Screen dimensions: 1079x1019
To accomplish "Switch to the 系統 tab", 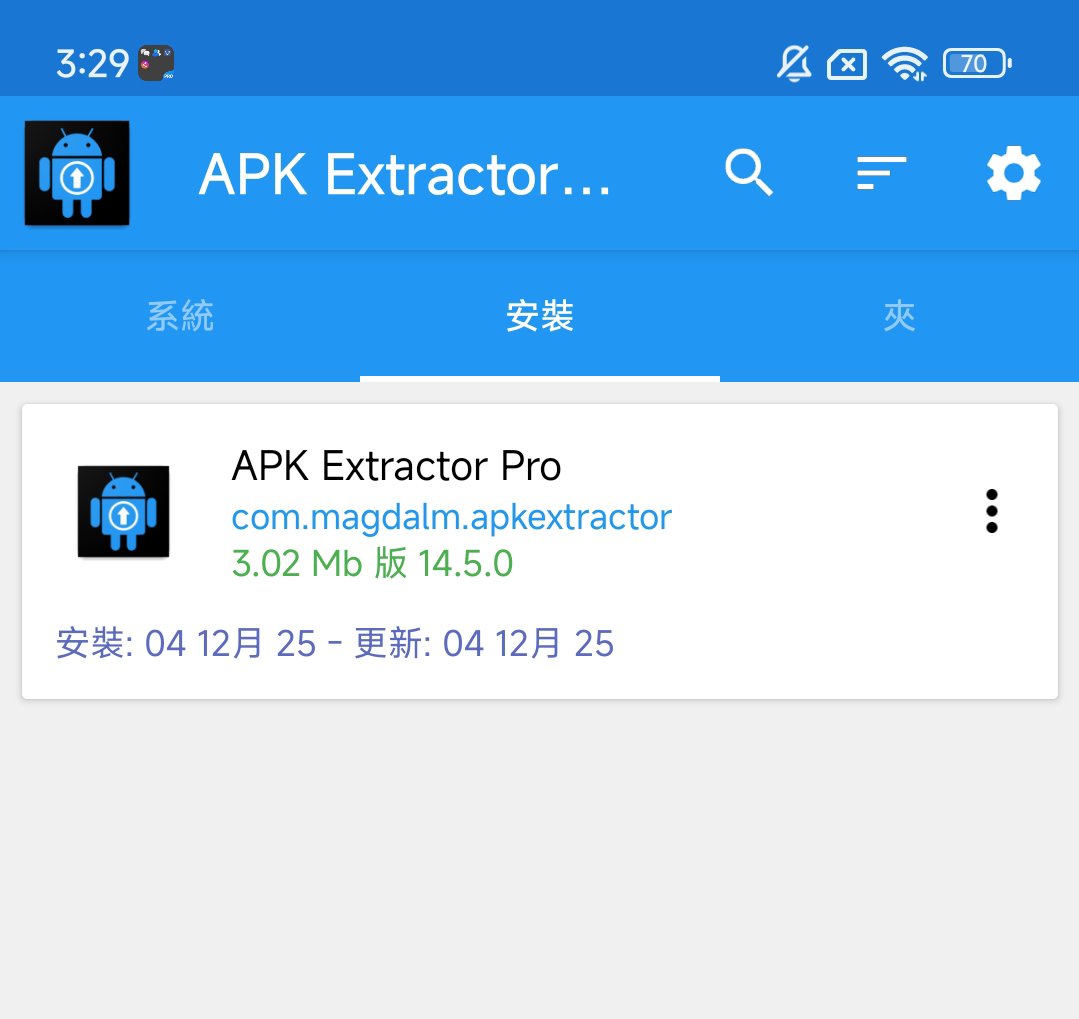I will (x=180, y=317).
